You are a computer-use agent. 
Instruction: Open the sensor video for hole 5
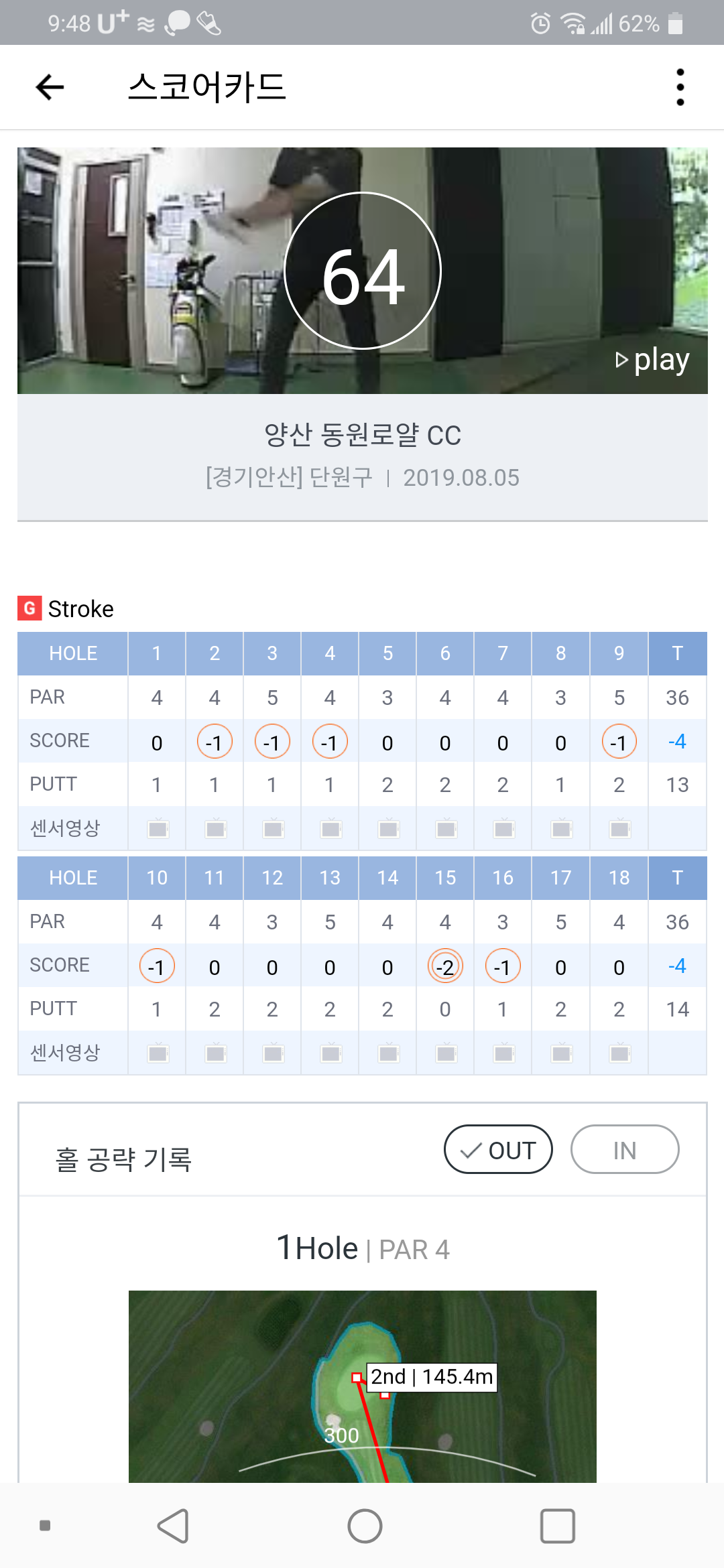pos(387,828)
